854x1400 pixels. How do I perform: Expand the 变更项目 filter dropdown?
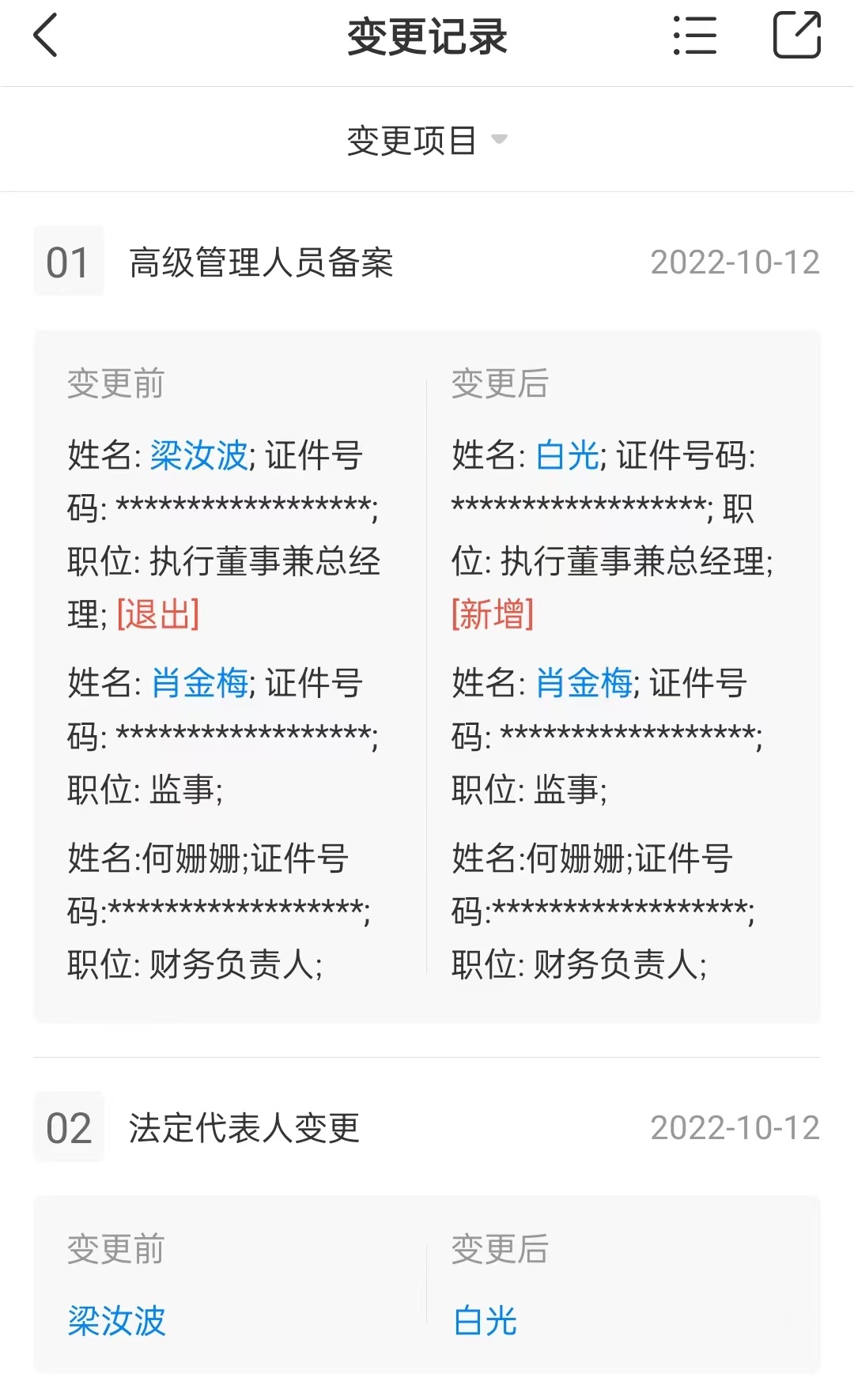coord(427,141)
